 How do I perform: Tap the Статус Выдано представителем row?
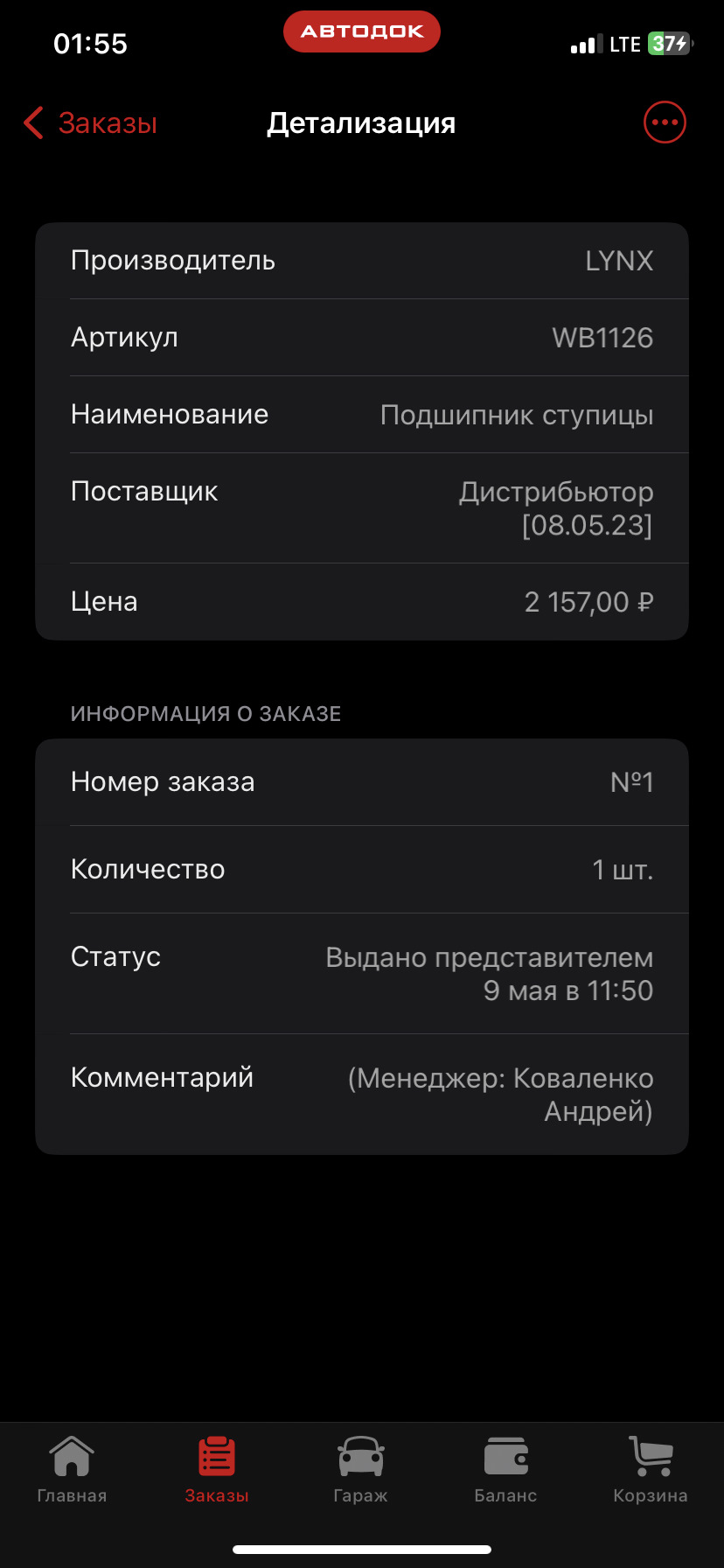(x=362, y=973)
